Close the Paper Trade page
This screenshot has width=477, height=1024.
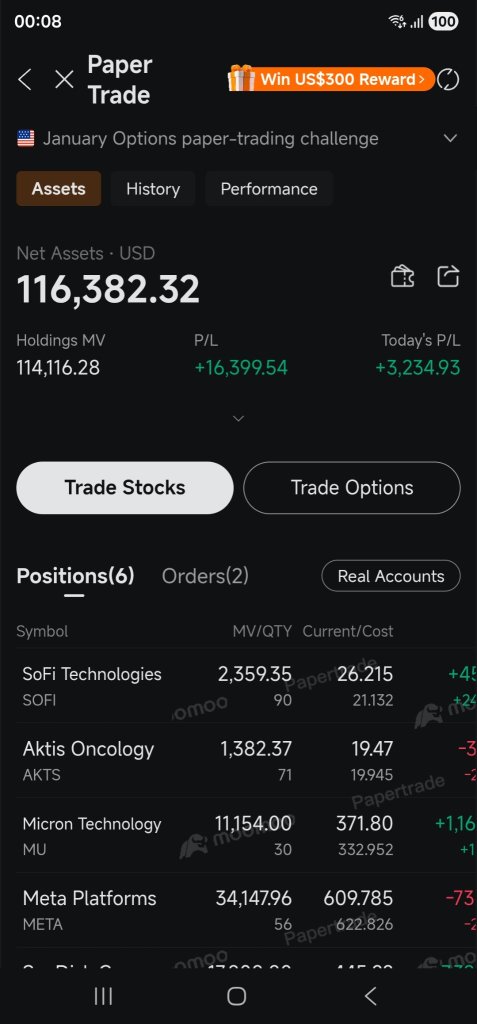(x=64, y=80)
